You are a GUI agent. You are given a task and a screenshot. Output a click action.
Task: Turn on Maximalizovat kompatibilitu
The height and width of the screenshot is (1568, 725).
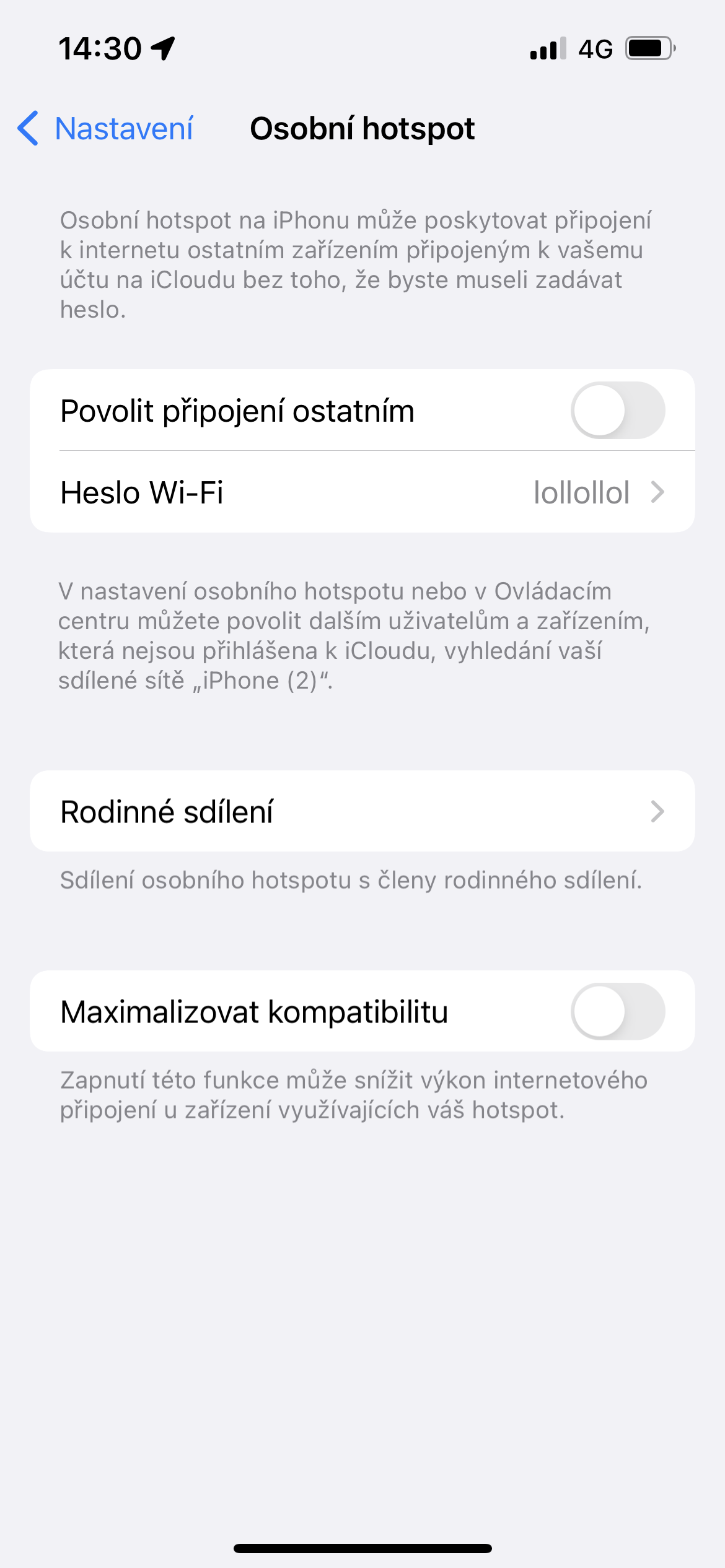(x=617, y=1011)
